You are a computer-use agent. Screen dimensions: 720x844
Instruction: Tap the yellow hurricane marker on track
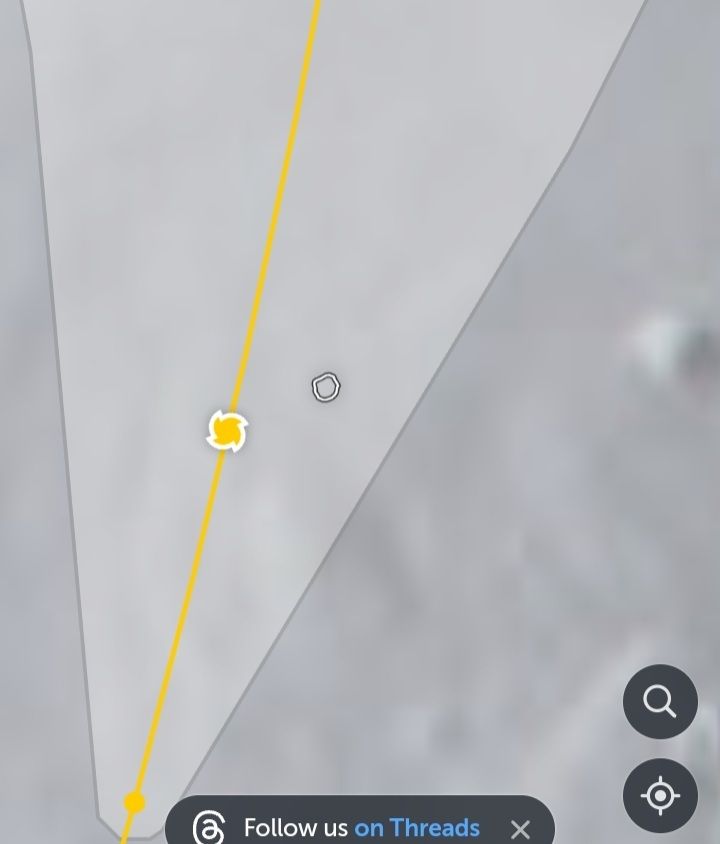(228, 431)
